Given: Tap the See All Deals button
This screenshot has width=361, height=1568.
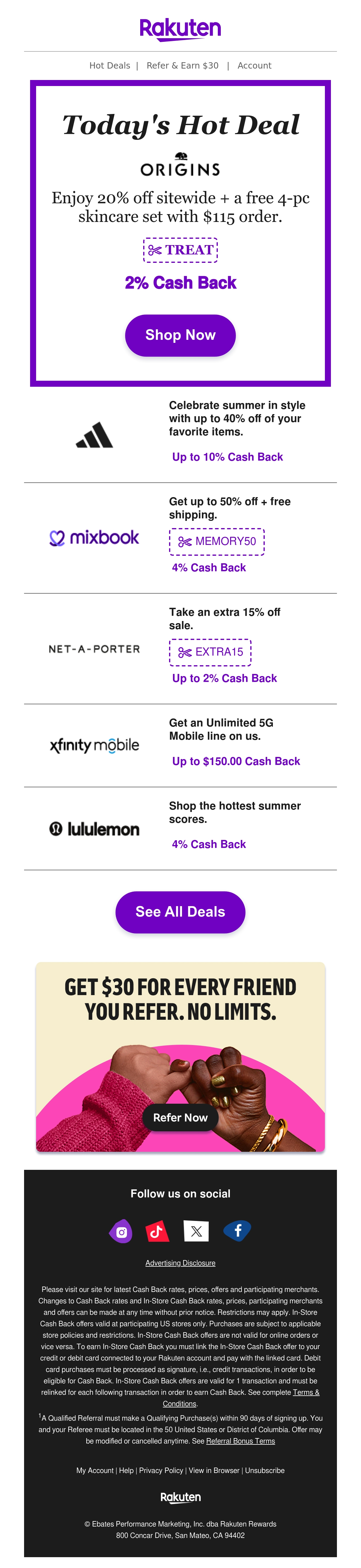Looking at the screenshot, I should 180,912.
